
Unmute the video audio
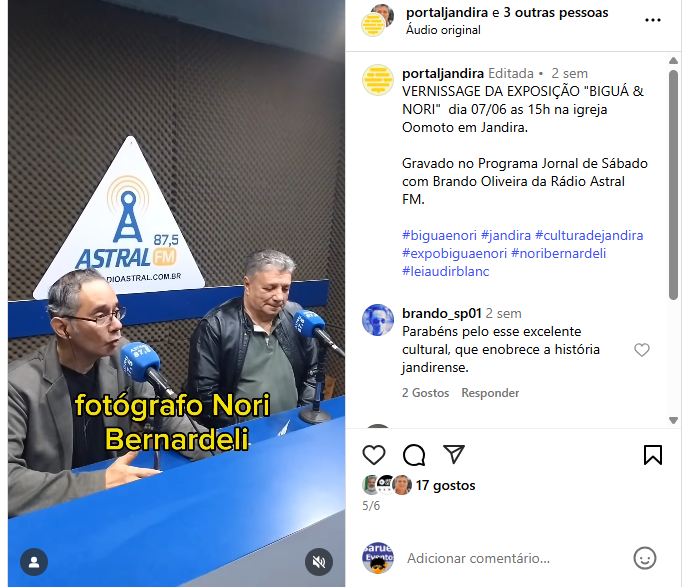[x=319, y=561]
